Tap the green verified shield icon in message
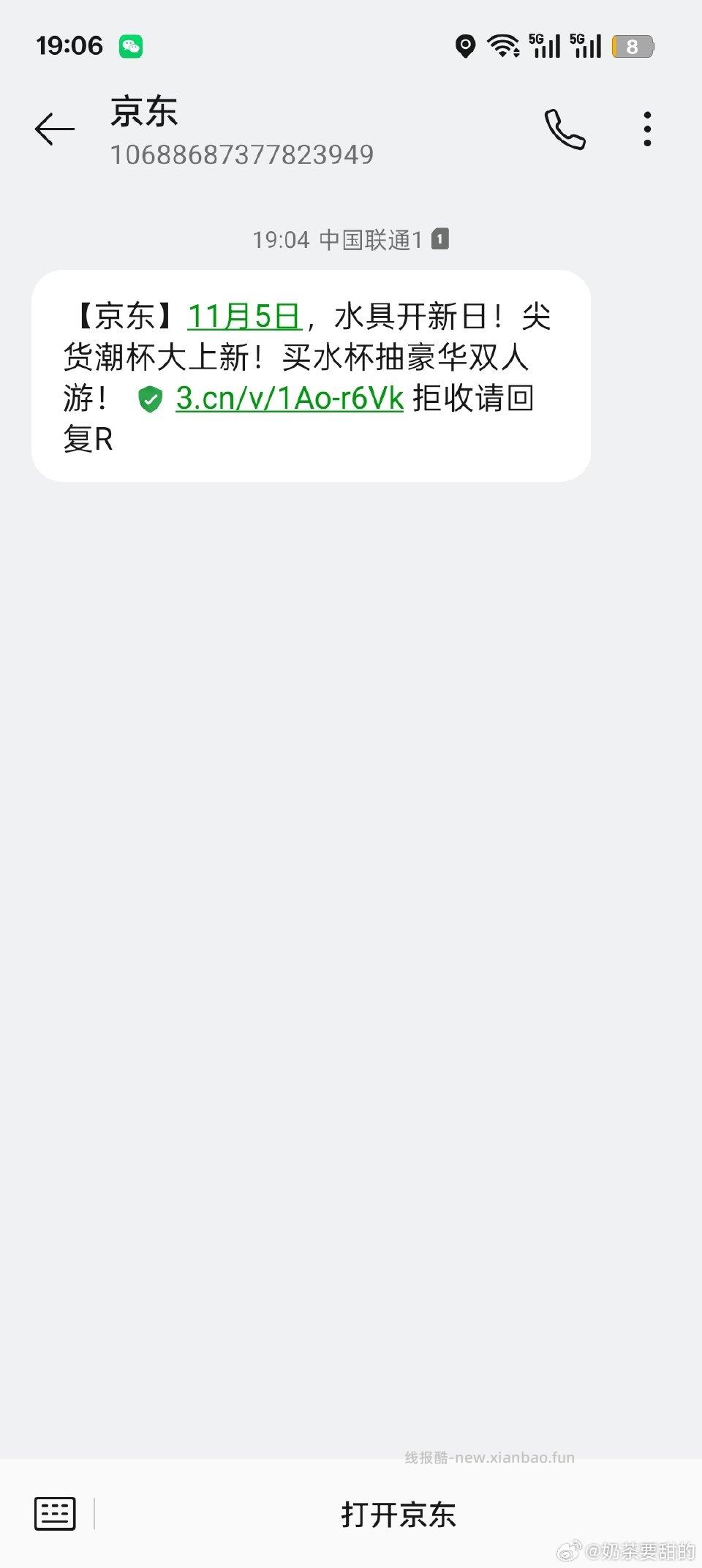This screenshot has height=1568, width=702. point(150,399)
